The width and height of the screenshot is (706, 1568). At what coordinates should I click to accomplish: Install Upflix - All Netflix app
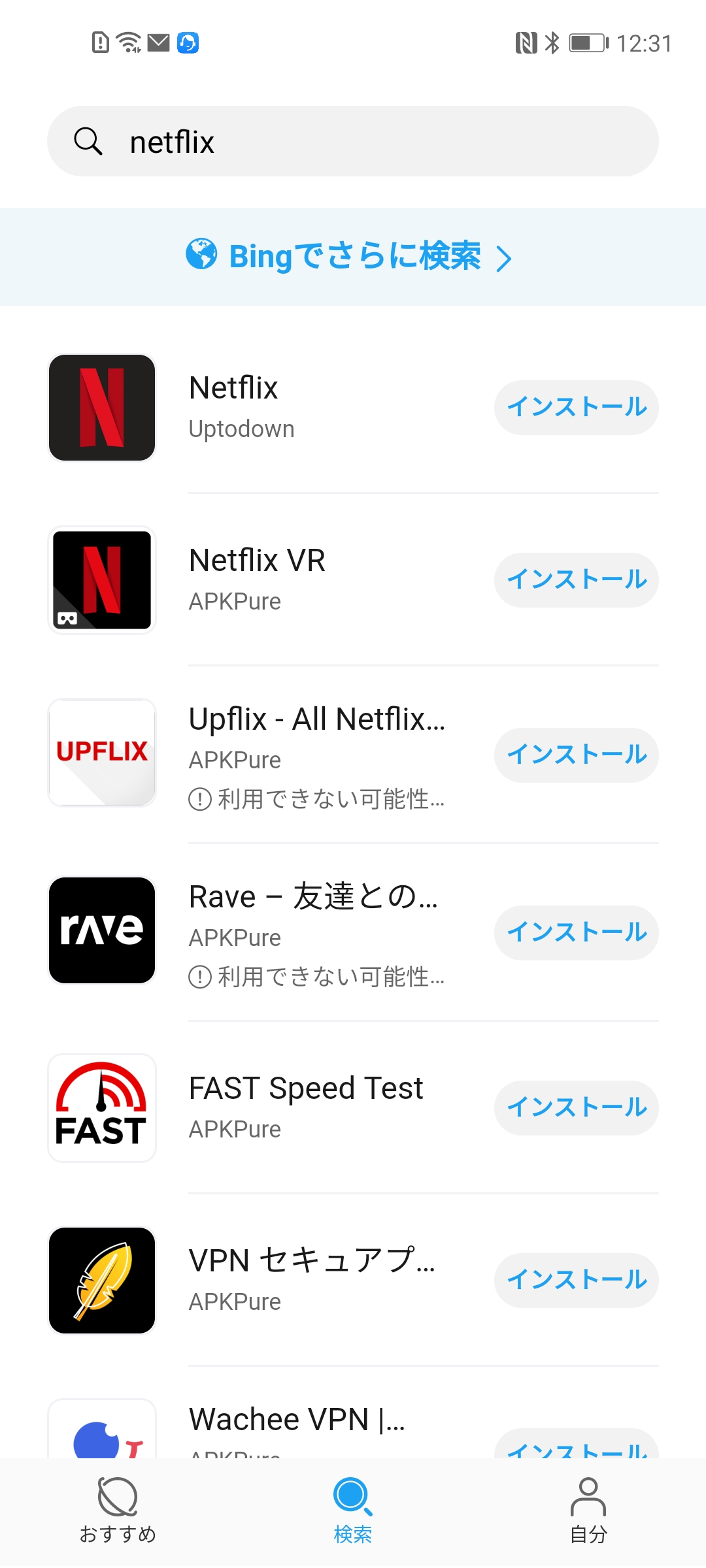tap(576, 755)
